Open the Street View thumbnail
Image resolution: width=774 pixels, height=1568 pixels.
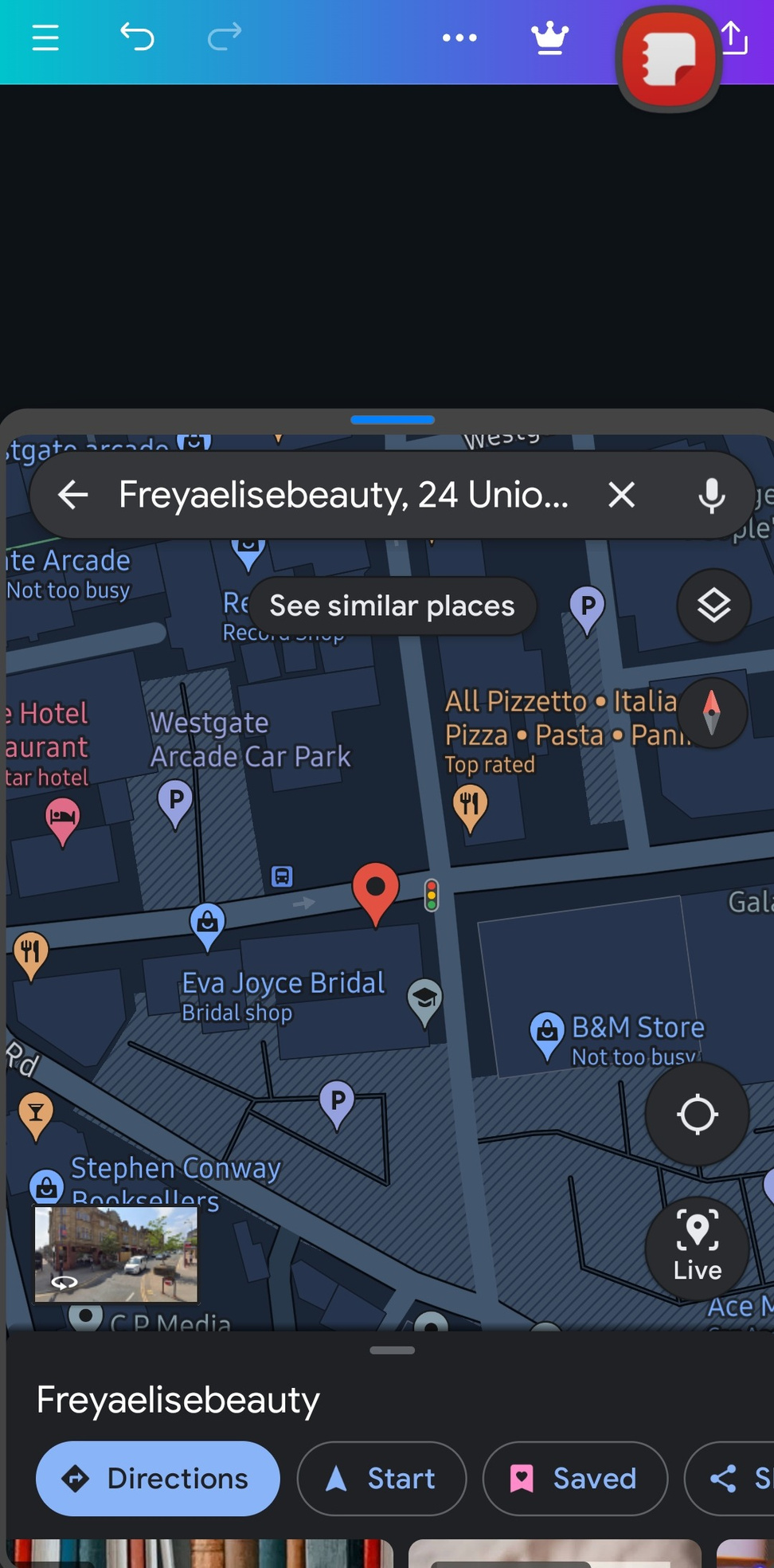116,1254
